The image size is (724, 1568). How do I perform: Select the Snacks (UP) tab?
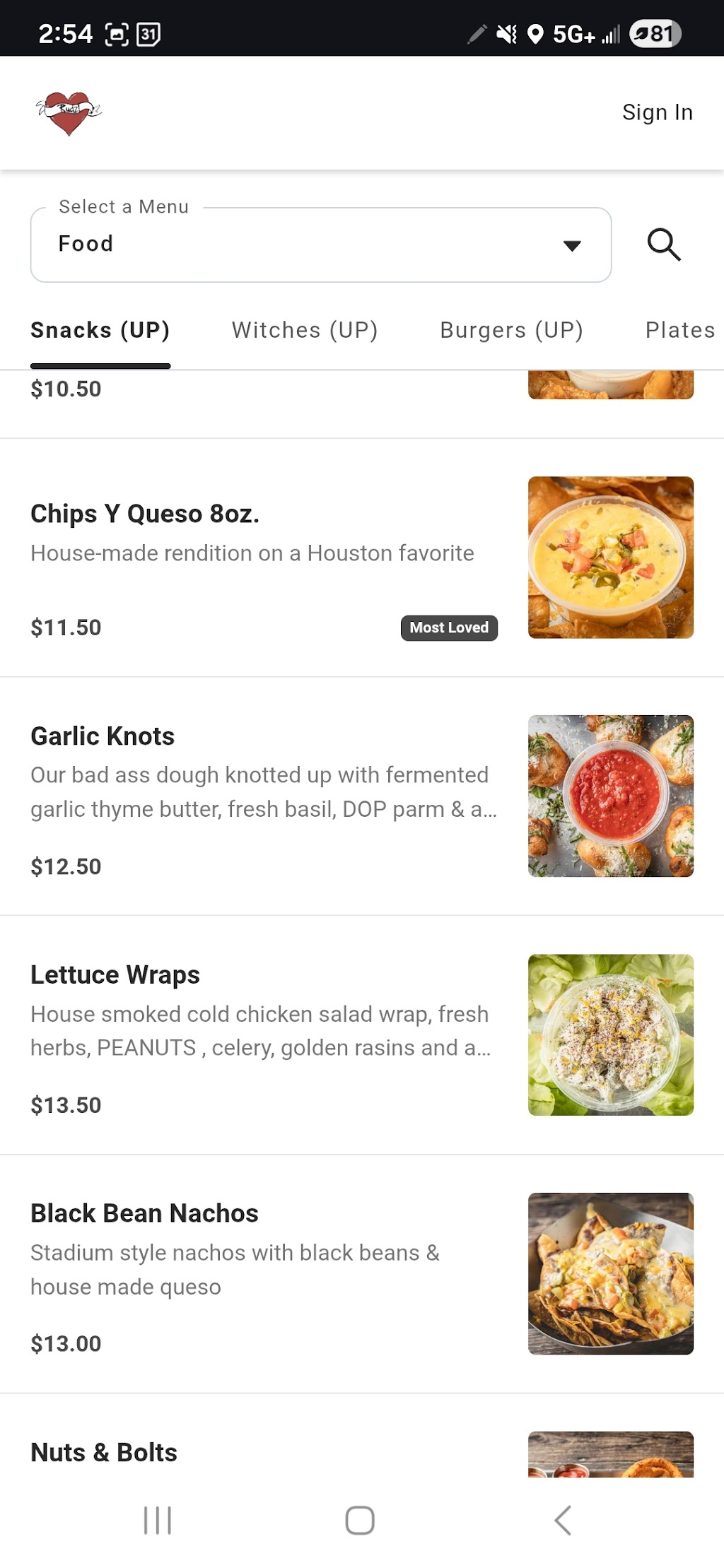[x=100, y=330]
